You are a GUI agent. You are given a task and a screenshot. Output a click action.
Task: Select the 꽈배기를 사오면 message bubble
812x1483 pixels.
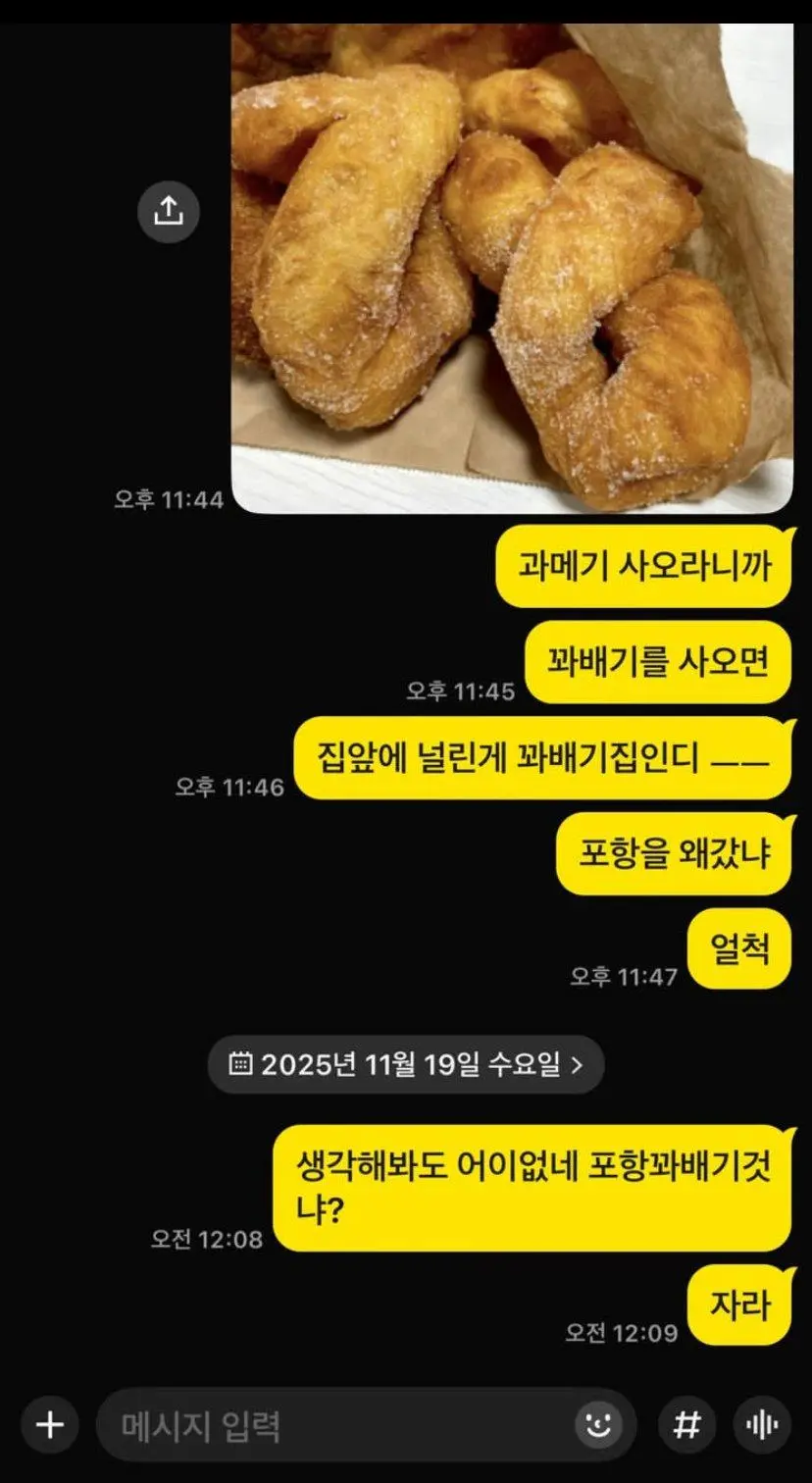click(656, 663)
